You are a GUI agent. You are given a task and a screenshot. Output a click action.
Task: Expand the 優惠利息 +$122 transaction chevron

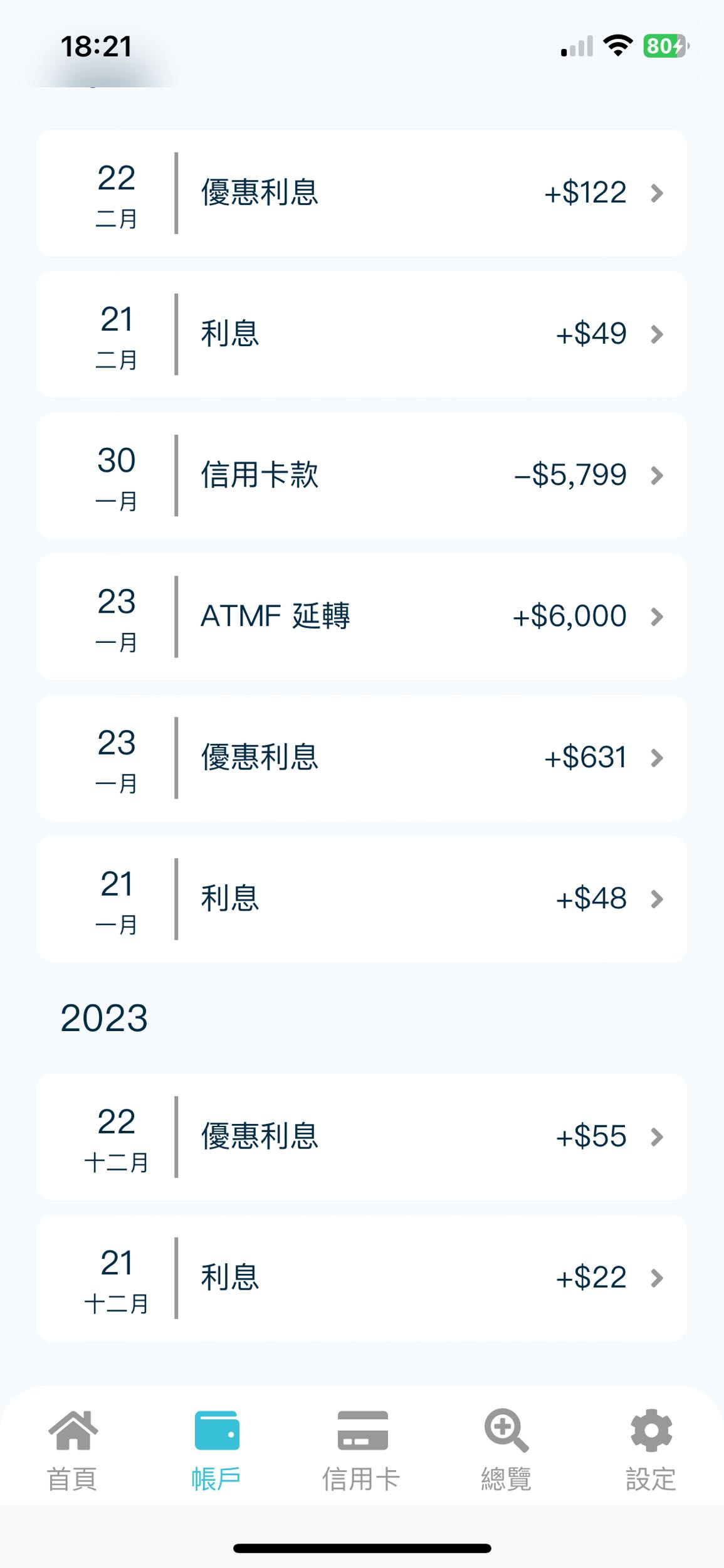click(657, 193)
